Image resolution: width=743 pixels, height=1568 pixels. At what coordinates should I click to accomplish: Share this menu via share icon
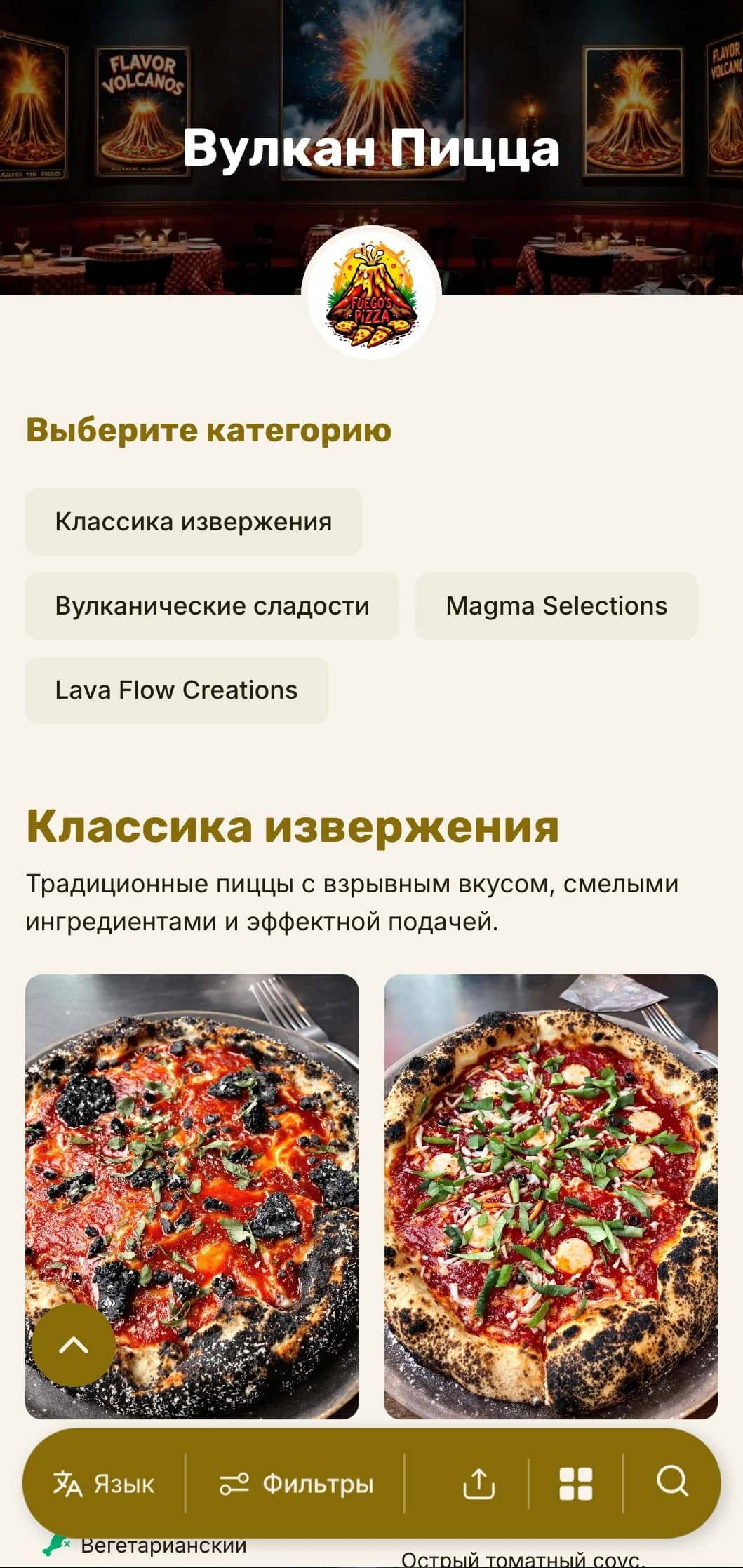(x=479, y=1484)
